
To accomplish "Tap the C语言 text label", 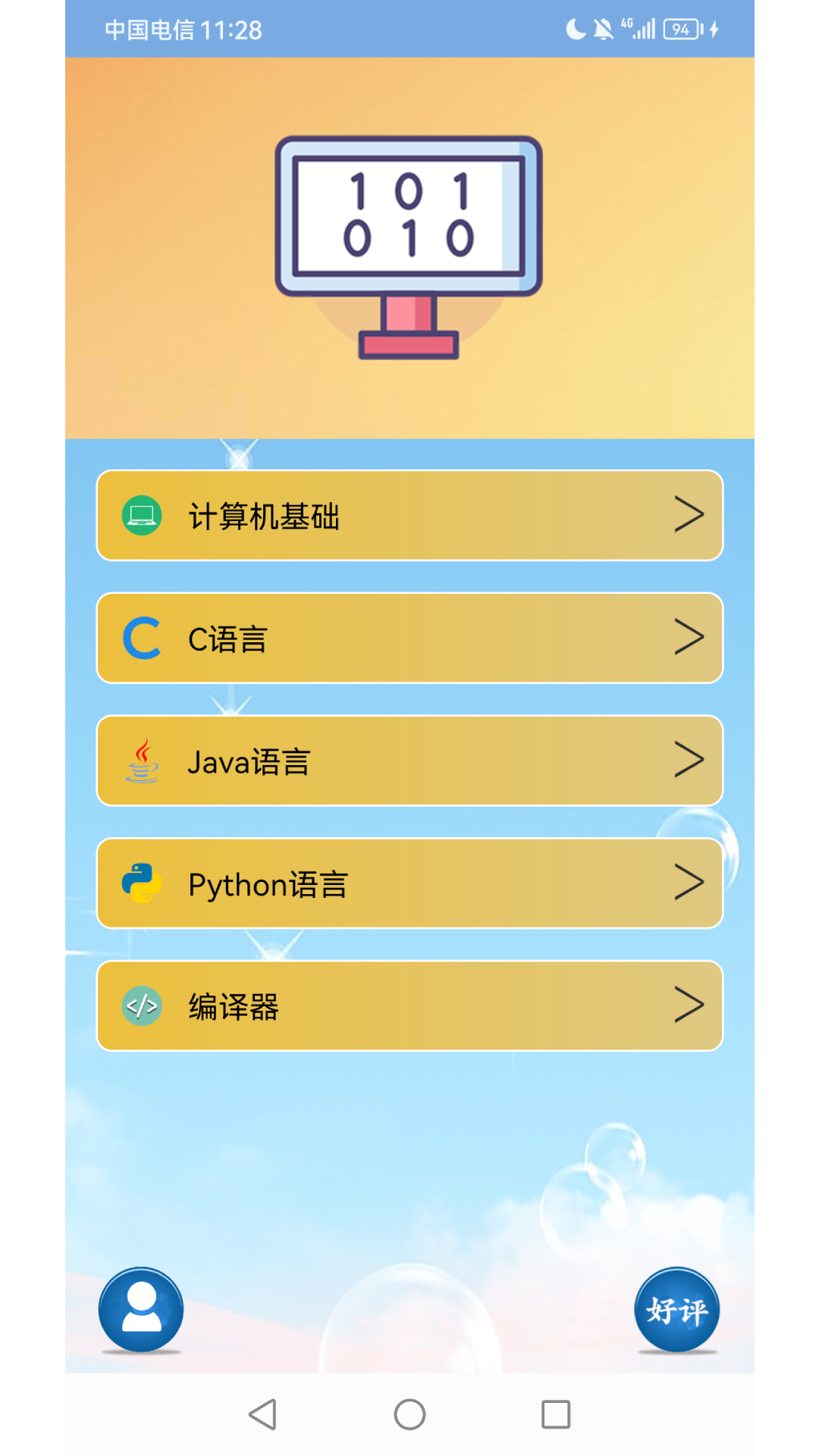I will point(229,639).
